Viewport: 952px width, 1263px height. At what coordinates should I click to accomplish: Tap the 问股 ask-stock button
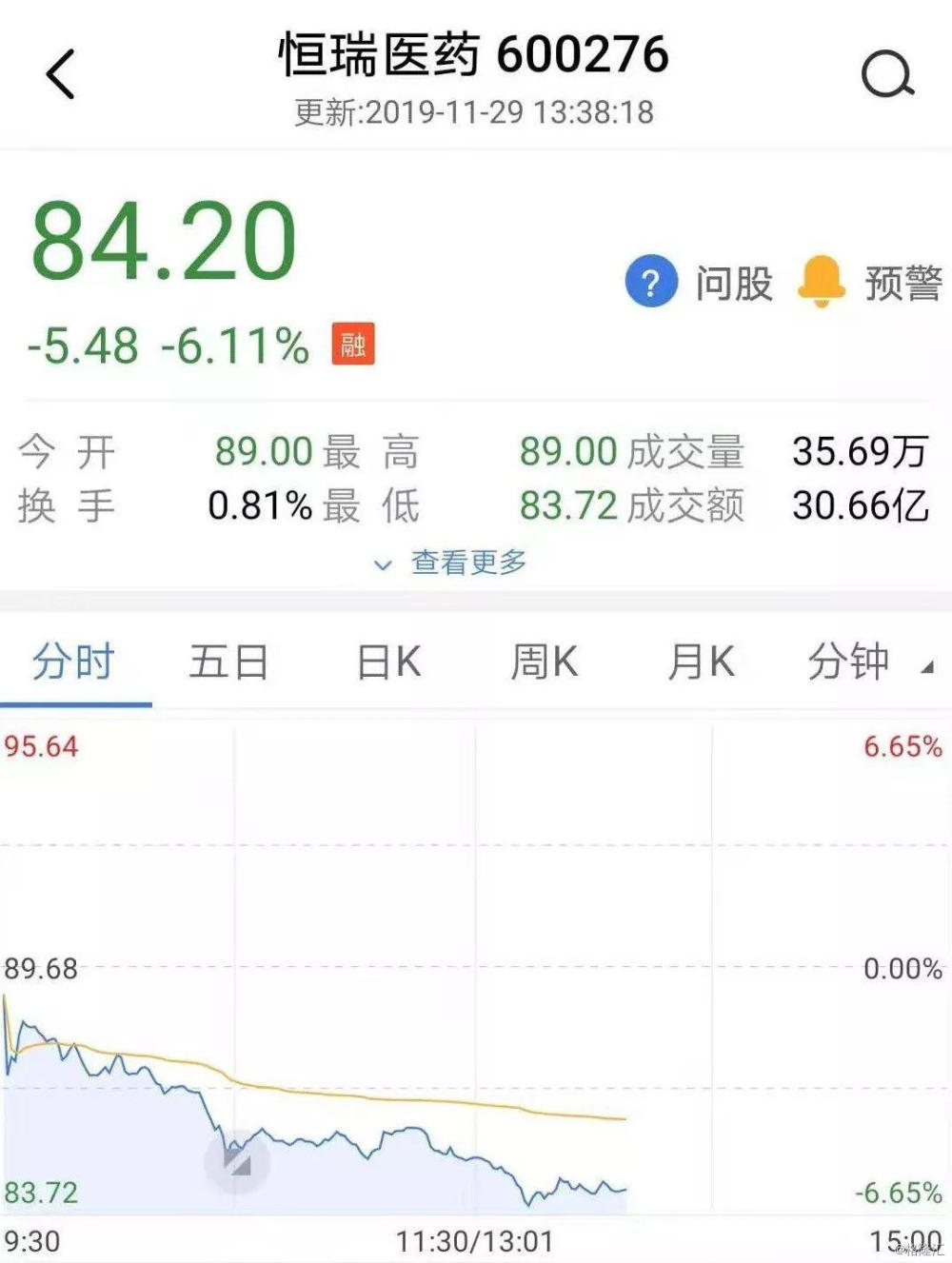700,283
